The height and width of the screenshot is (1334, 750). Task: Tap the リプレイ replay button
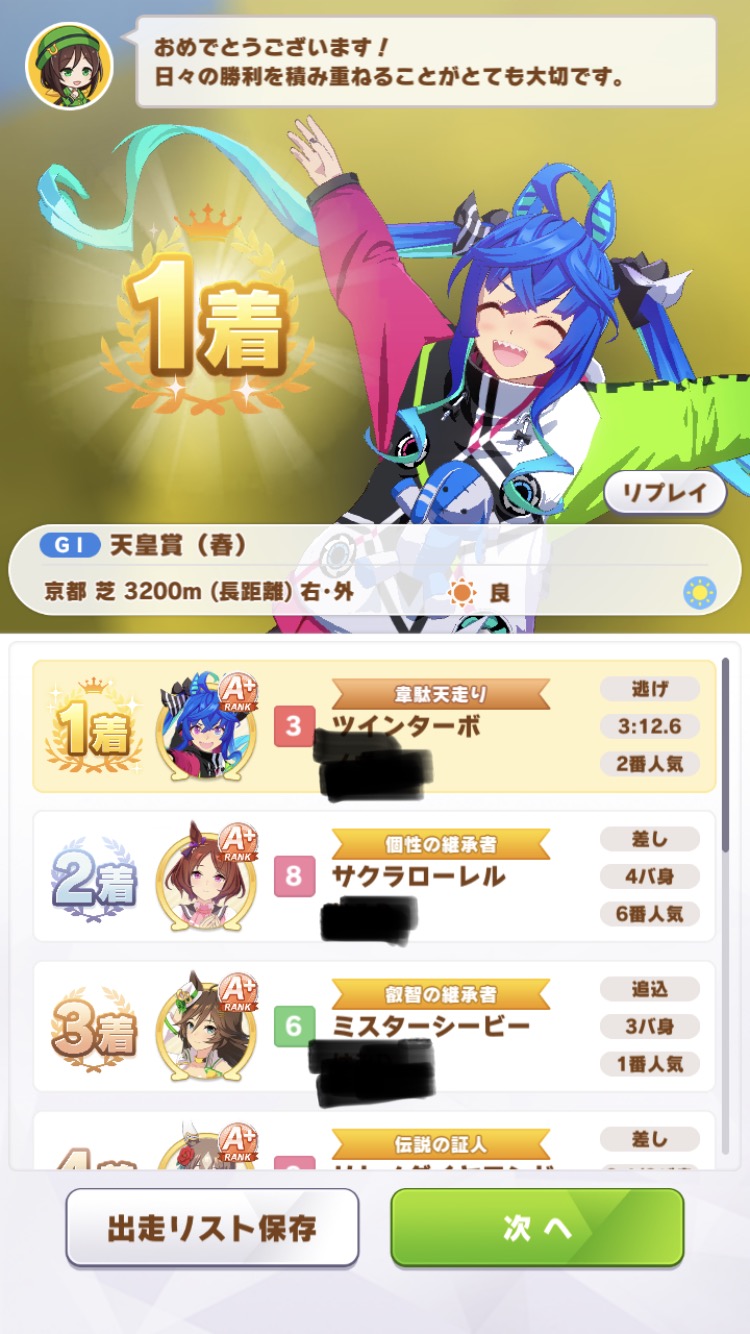pos(664,492)
